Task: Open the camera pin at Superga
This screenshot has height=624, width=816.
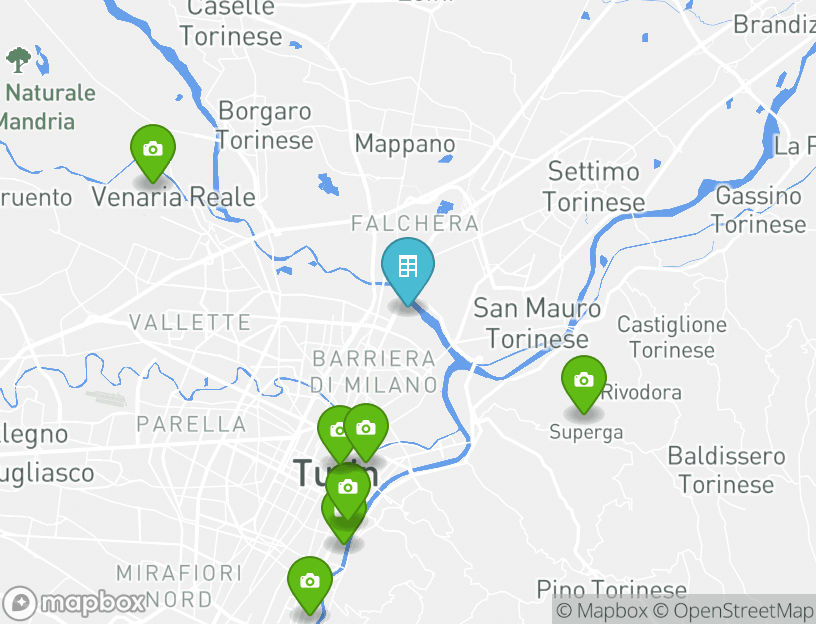Action: click(x=584, y=382)
